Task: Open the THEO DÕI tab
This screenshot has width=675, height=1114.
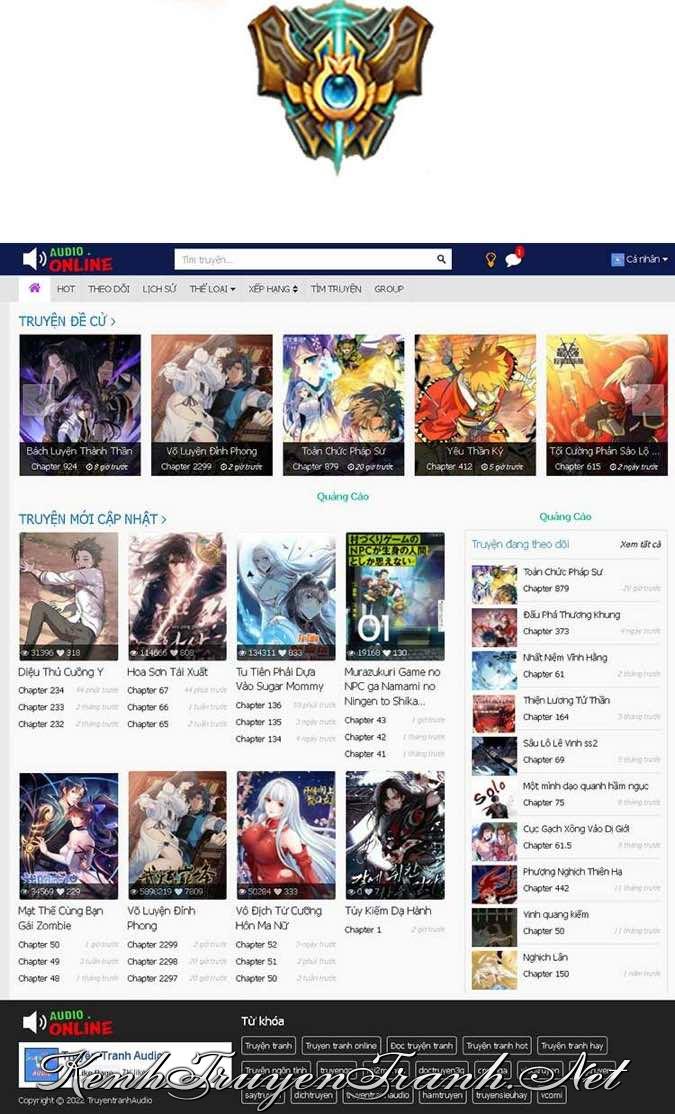Action: click(x=109, y=289)
